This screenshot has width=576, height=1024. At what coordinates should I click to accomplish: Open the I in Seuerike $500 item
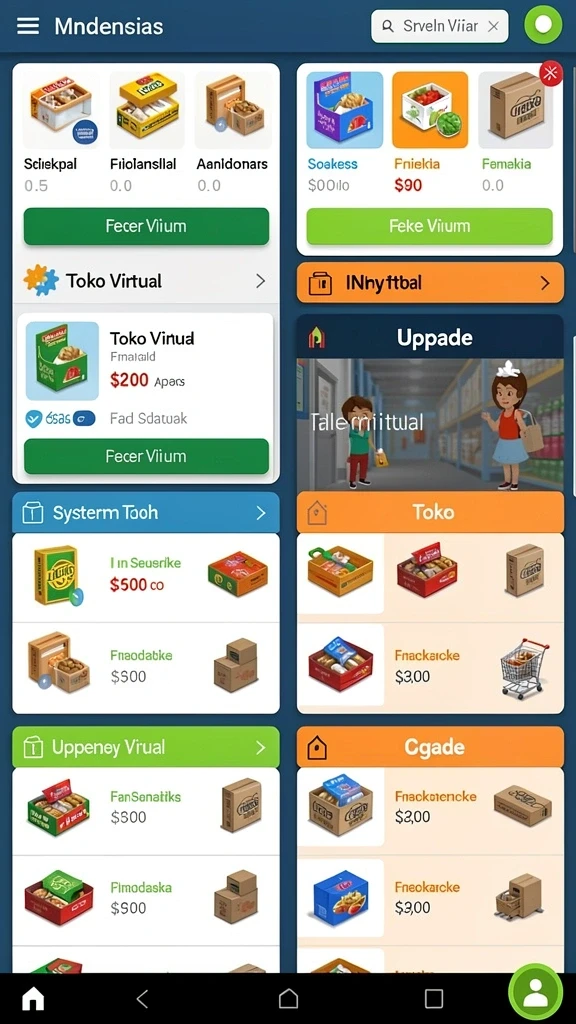coord(146,577)
